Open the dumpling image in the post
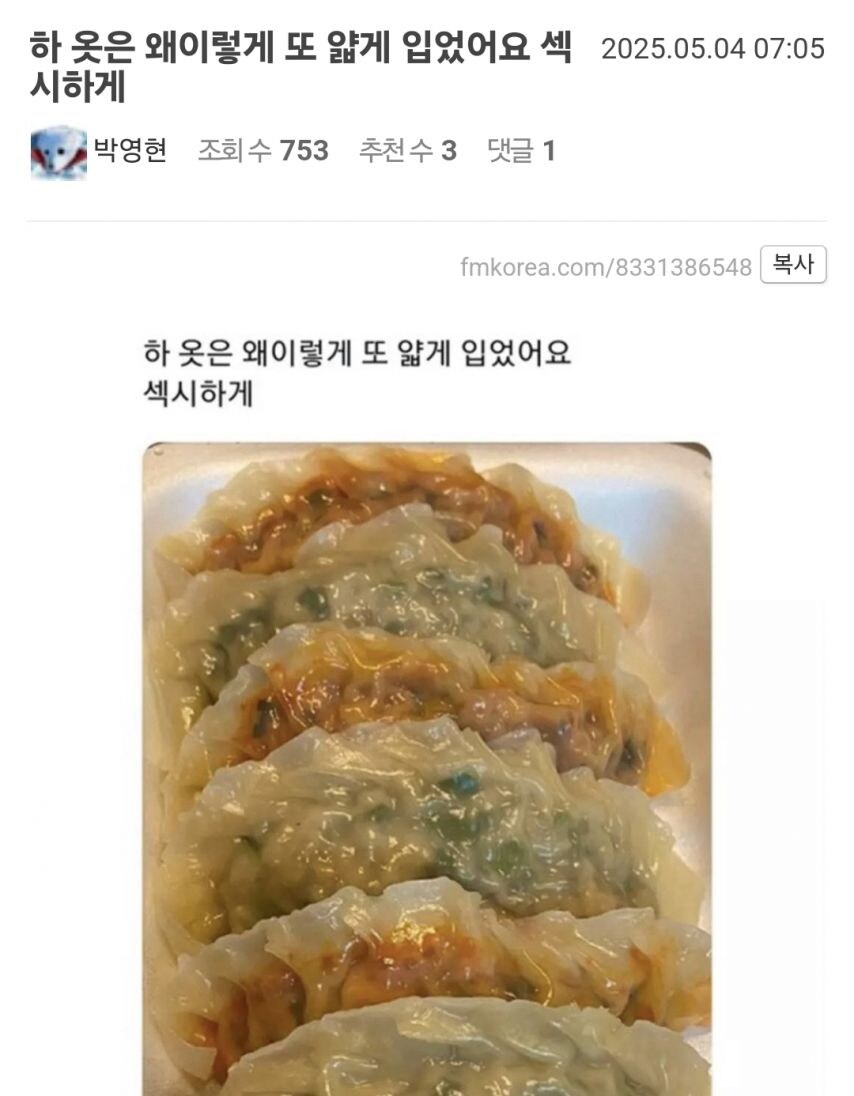The height and width of the screenshot is (1096, 854). coord(427,760)
